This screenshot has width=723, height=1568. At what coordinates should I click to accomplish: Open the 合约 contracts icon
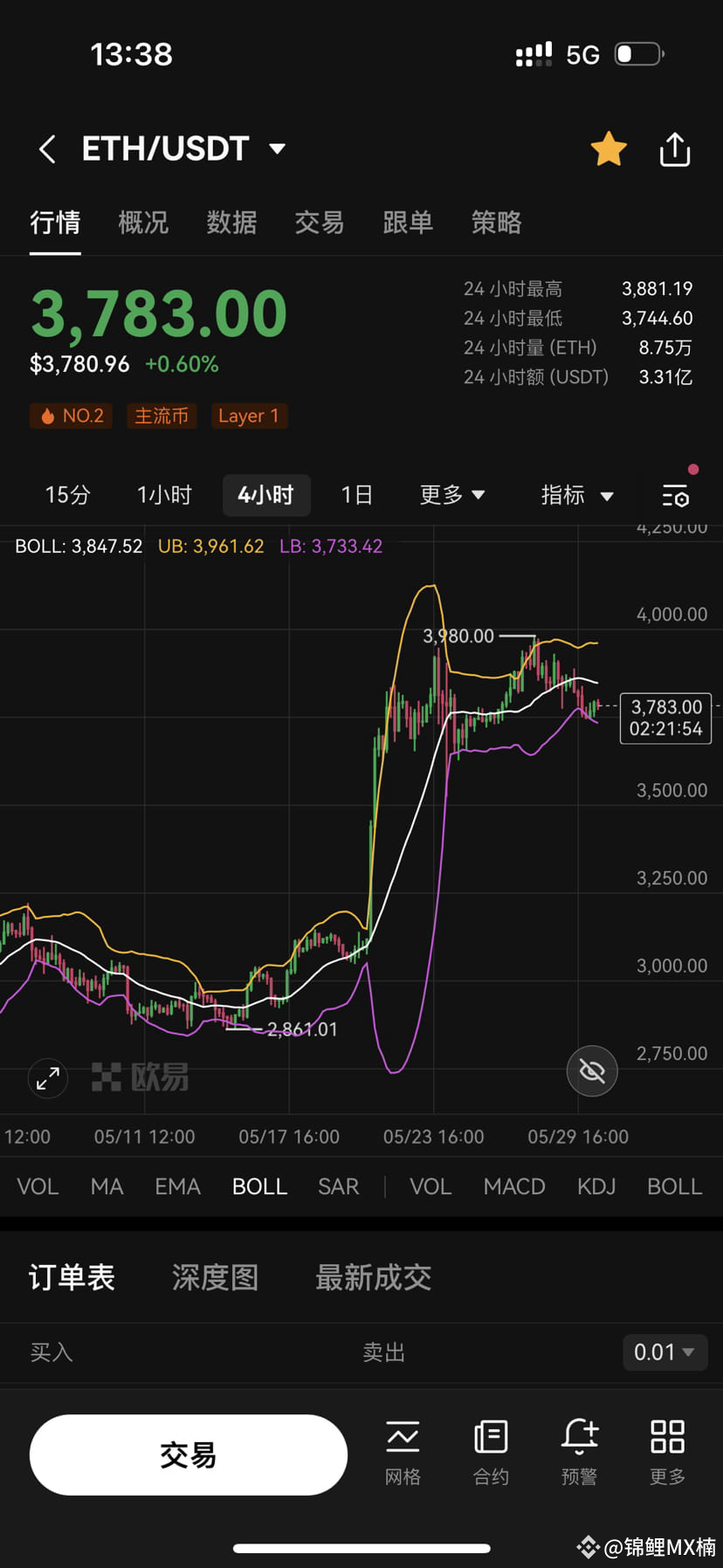click(490, 1451)
